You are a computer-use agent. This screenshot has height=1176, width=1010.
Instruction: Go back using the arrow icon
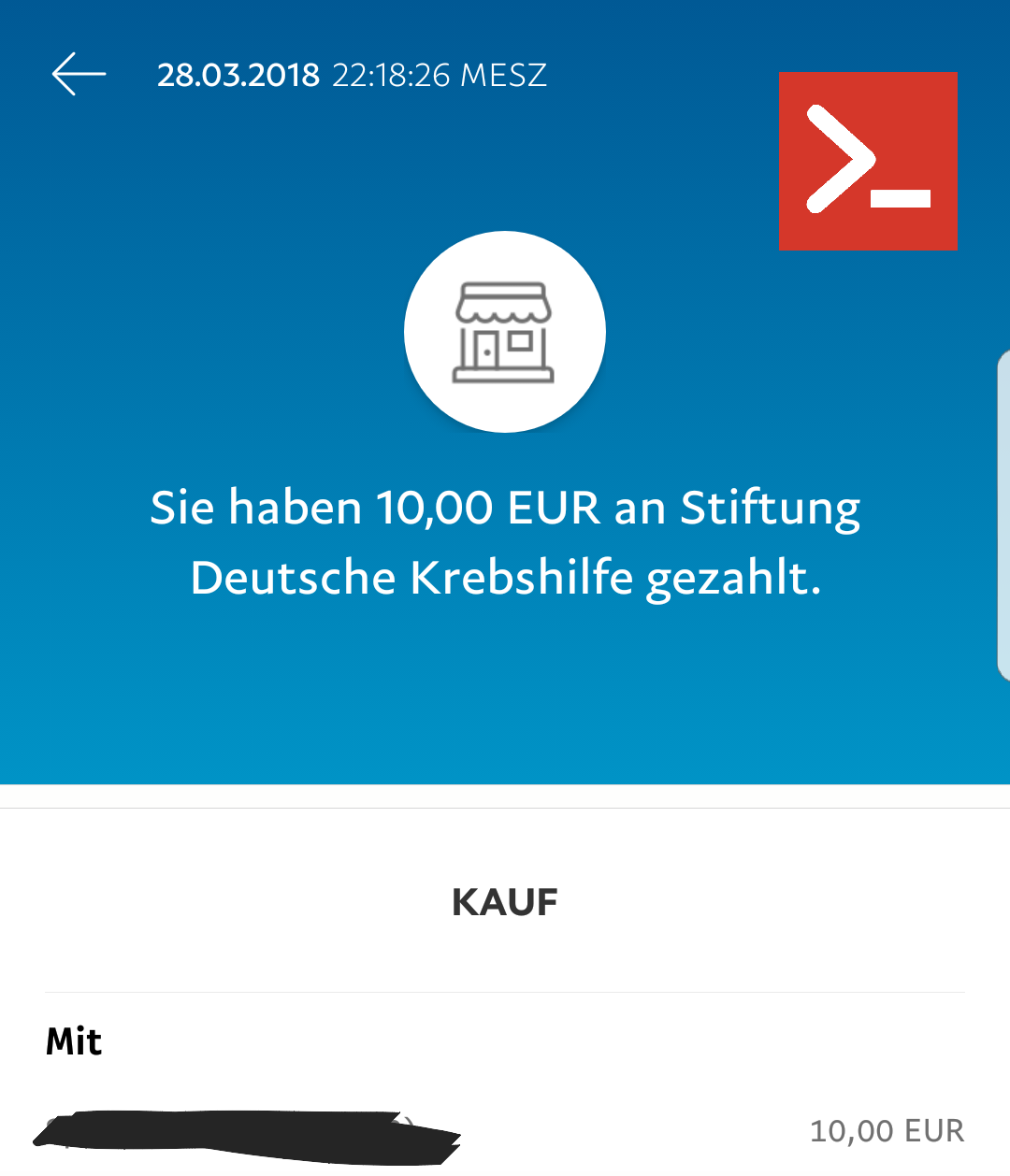(x=79, y=74)
